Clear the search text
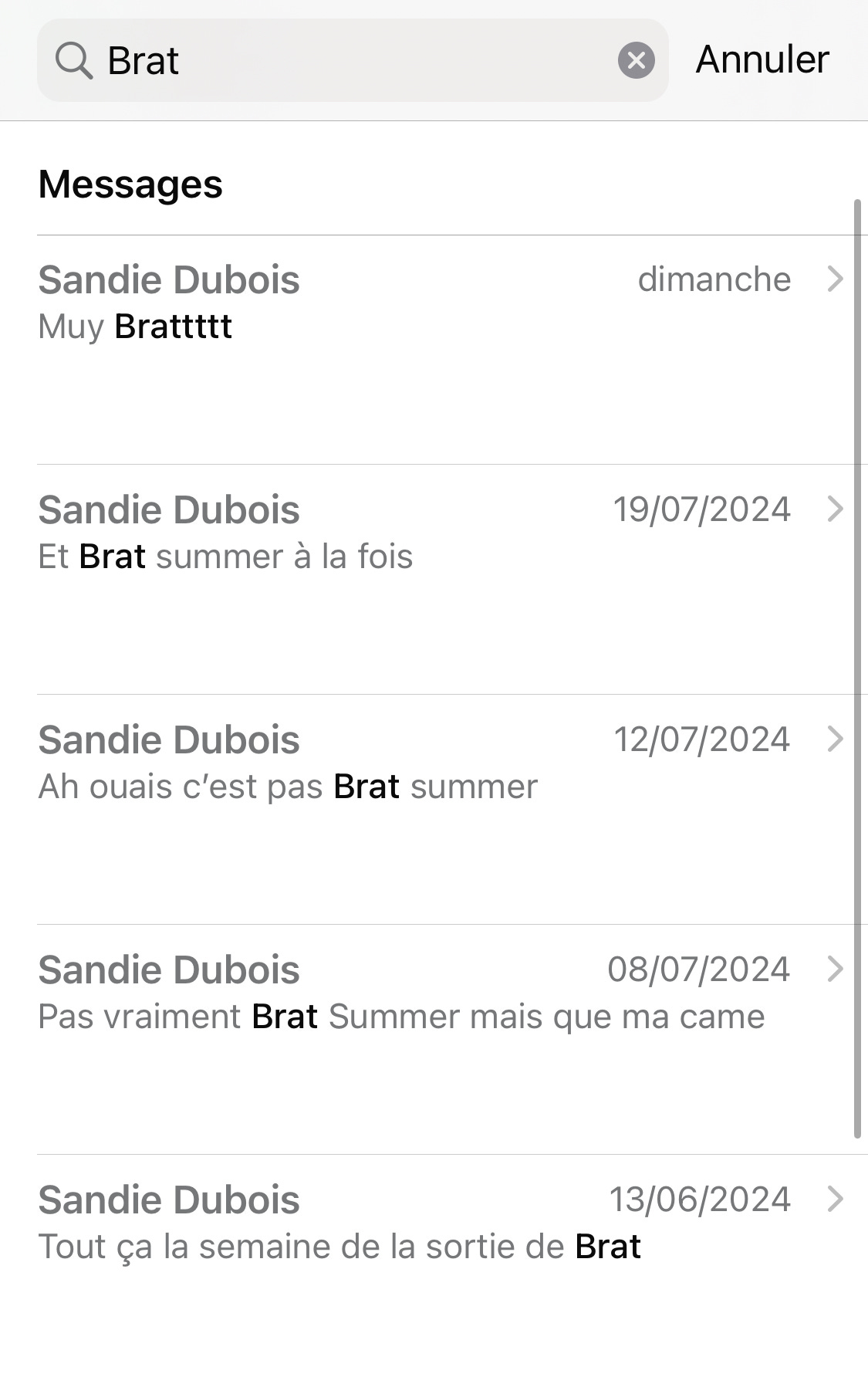The height and width of the screenshot is (1384, 868). pyautogui.click(x=636, y=60)
